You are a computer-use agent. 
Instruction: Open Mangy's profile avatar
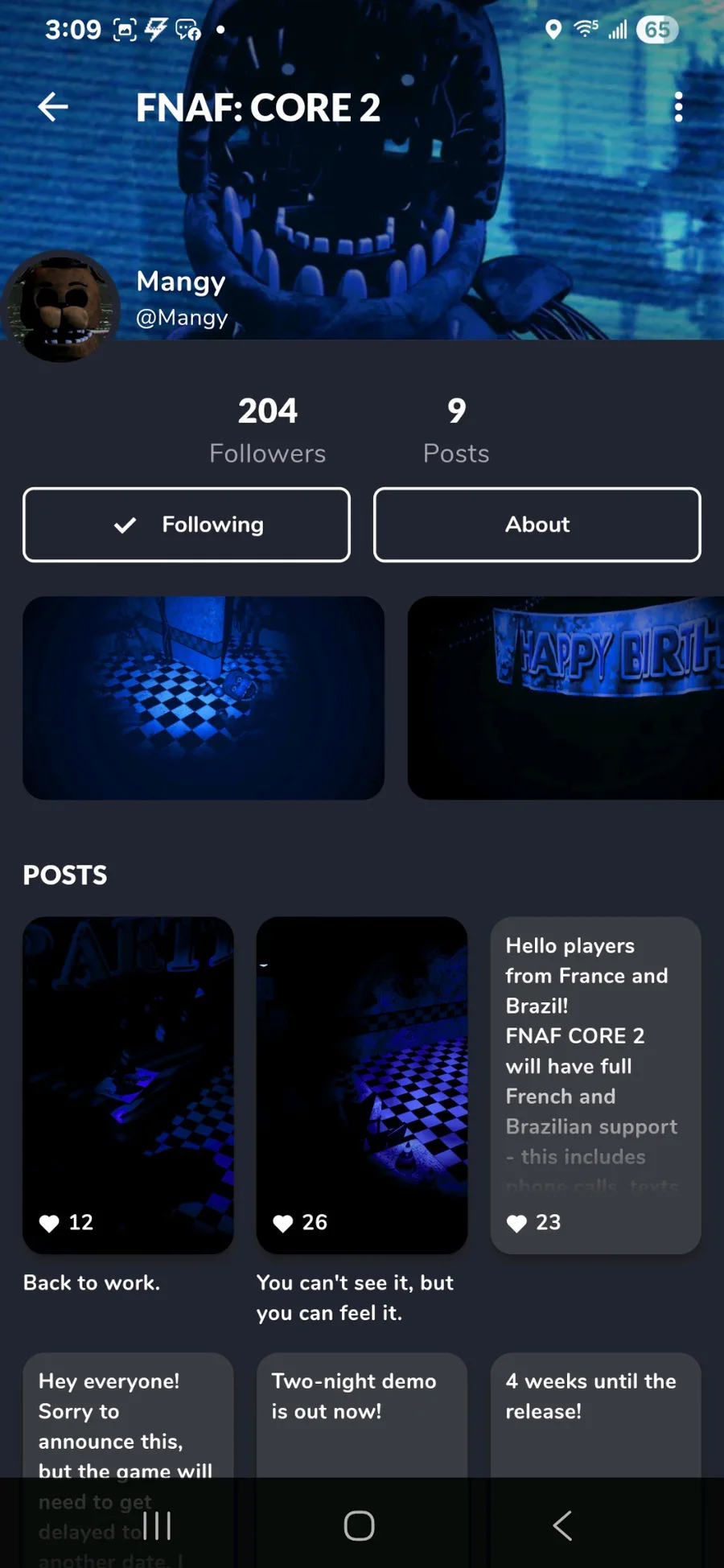(60, 307)
